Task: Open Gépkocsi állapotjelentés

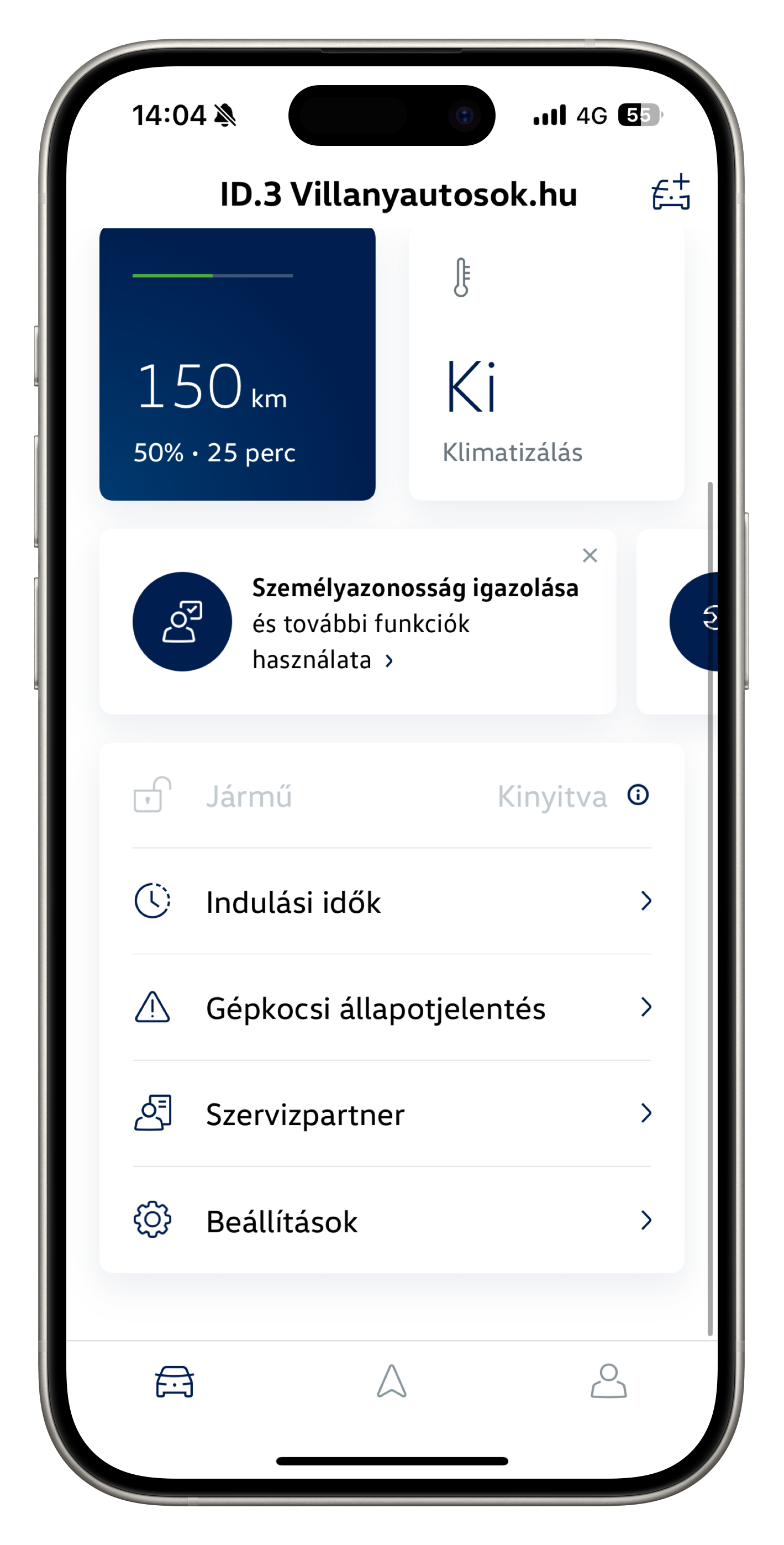Action: coord(392,1007)
